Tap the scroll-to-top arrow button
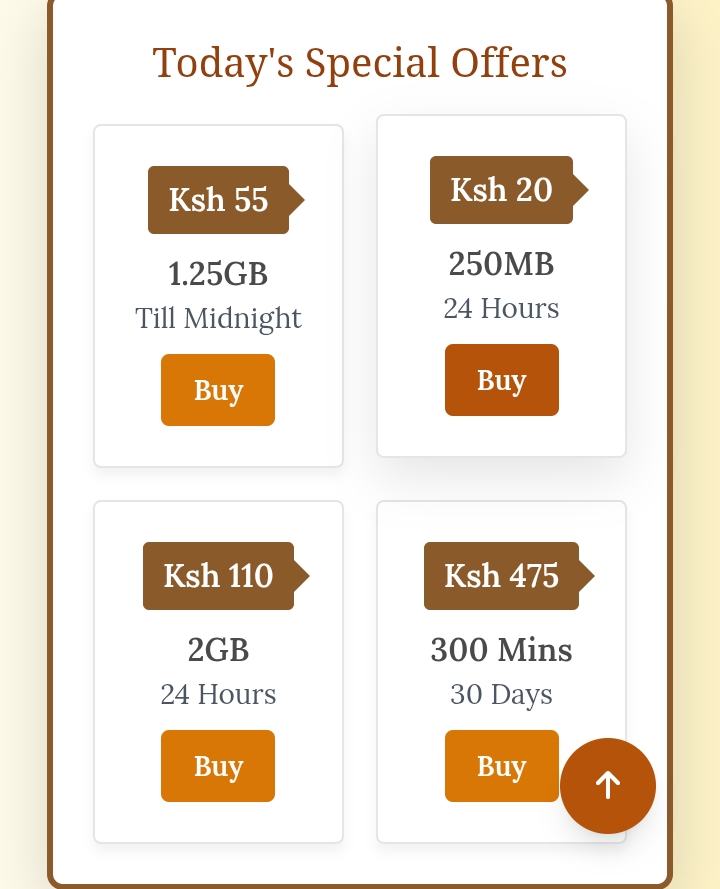 [x=608, y=786]
